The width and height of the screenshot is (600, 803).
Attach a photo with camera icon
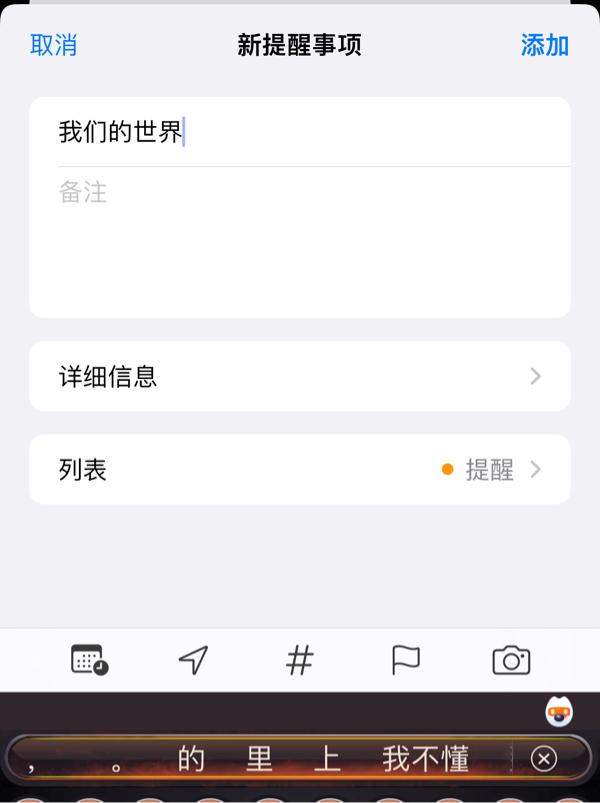511,660
